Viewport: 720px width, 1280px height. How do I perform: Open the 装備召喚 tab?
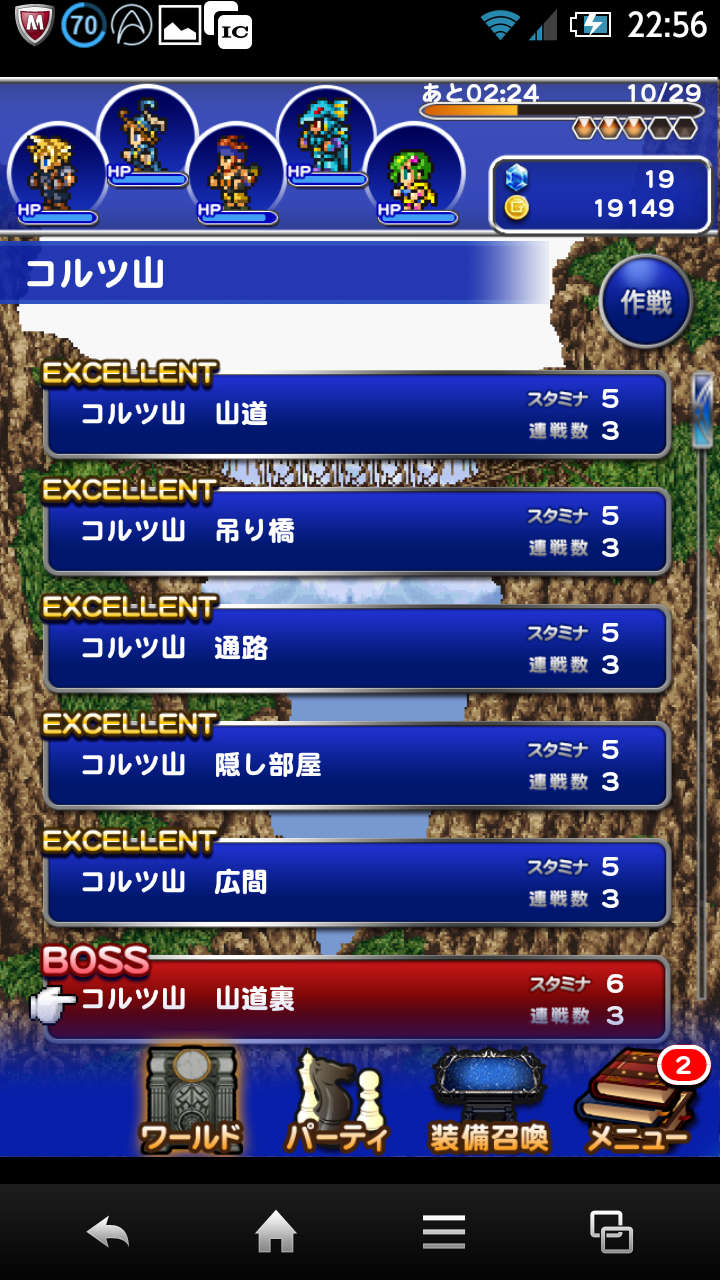489,1100
